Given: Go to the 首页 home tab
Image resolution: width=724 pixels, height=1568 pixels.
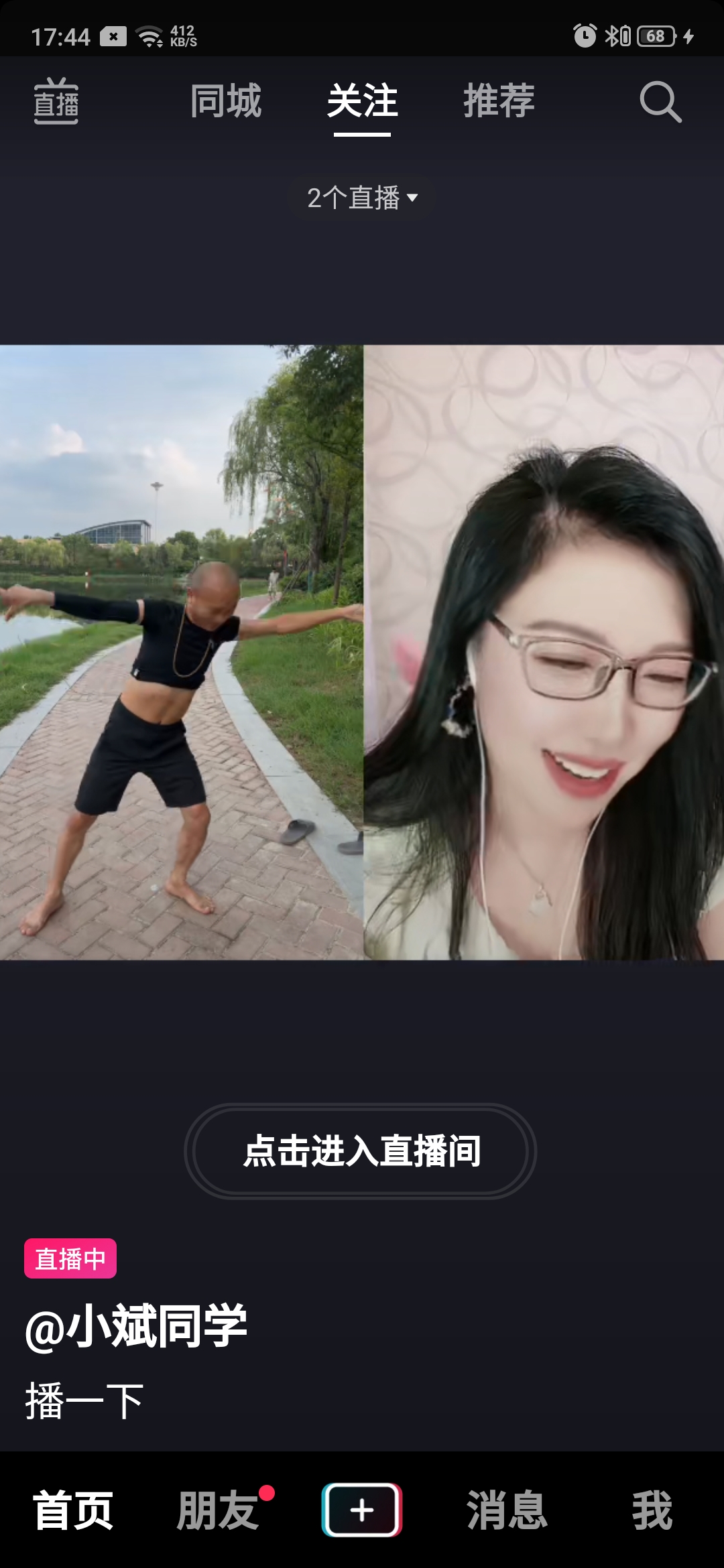Looking at the screenshot, I should [x=73, y=1510].
